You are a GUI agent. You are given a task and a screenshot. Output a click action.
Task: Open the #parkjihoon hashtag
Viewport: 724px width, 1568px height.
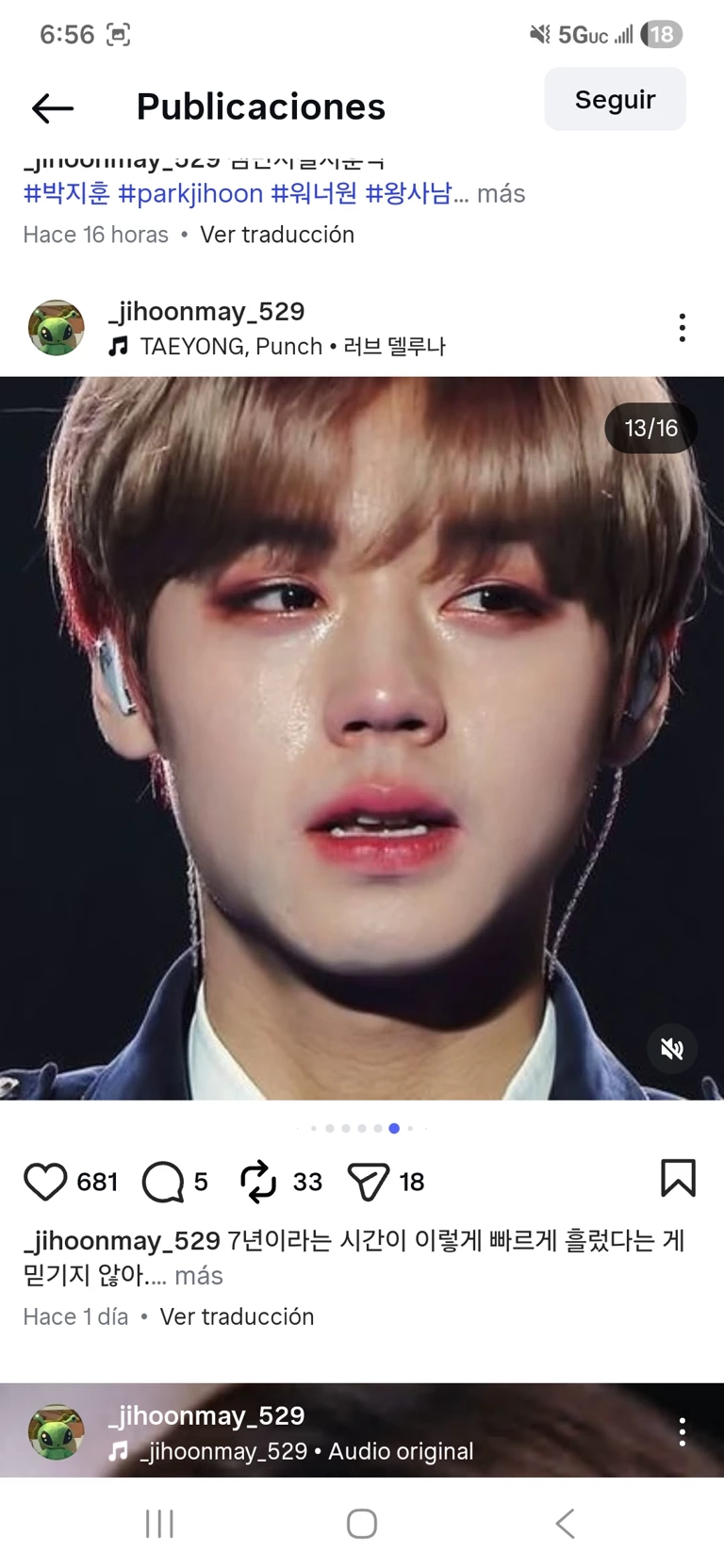point(190,194)
